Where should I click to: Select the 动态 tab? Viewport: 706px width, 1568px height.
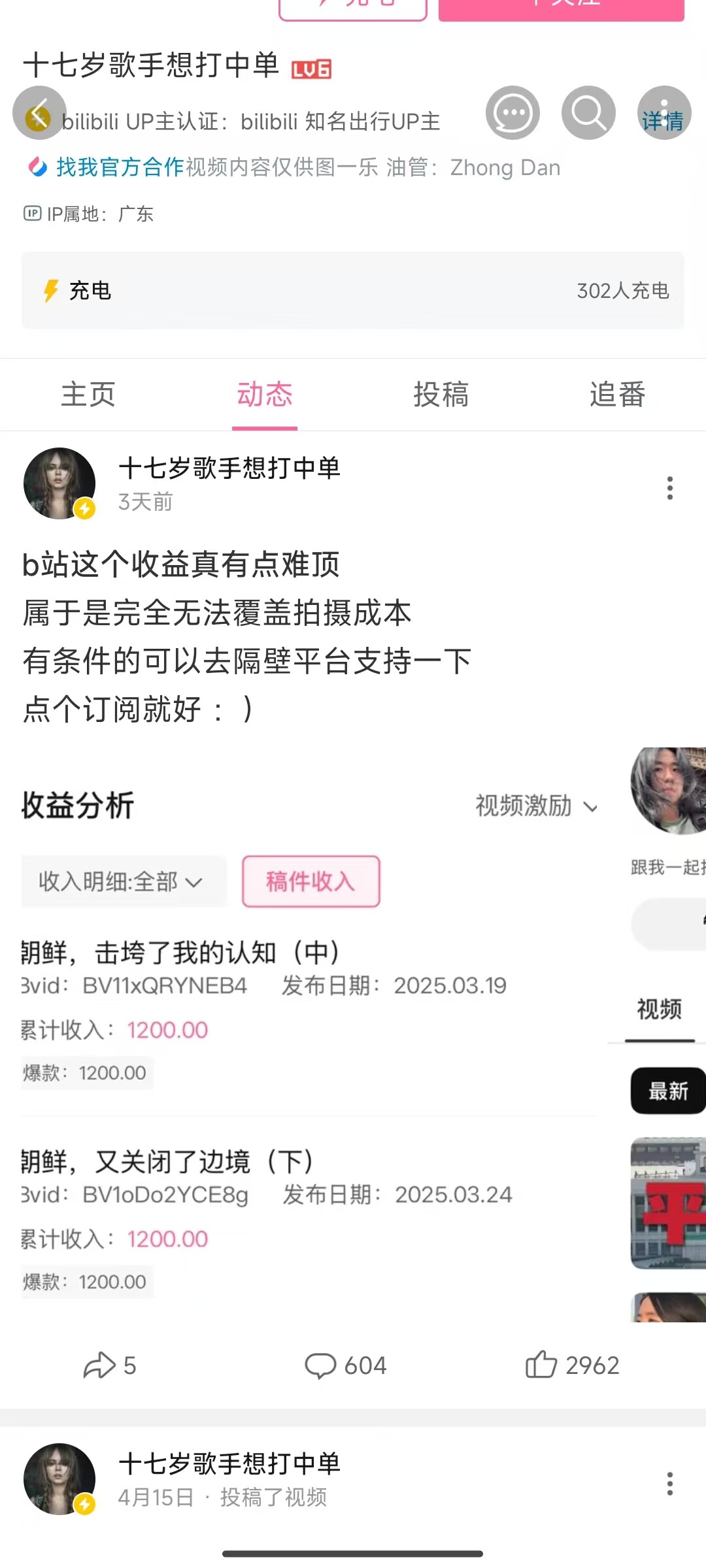(265, 395)
